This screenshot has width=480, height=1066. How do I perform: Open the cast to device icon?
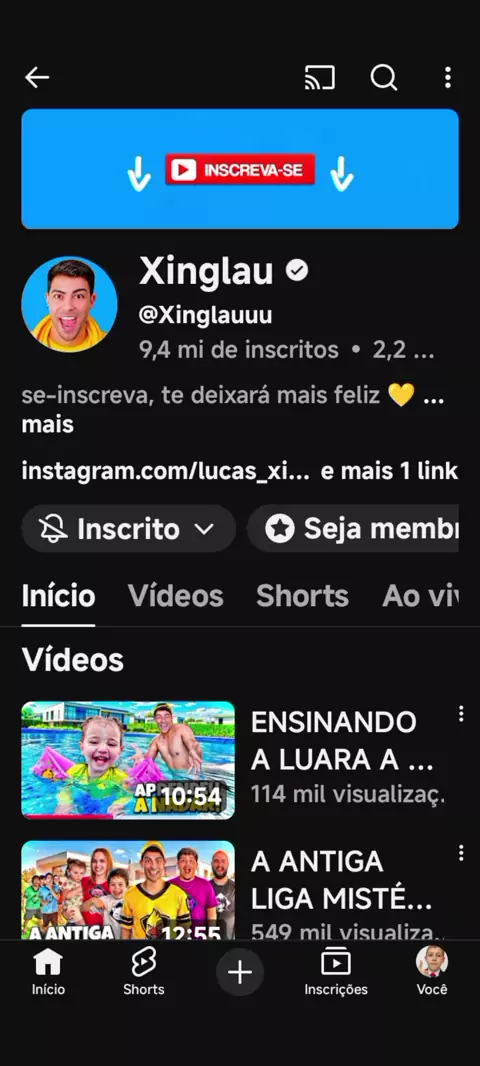pyautogui.click(x=320, y=78)
